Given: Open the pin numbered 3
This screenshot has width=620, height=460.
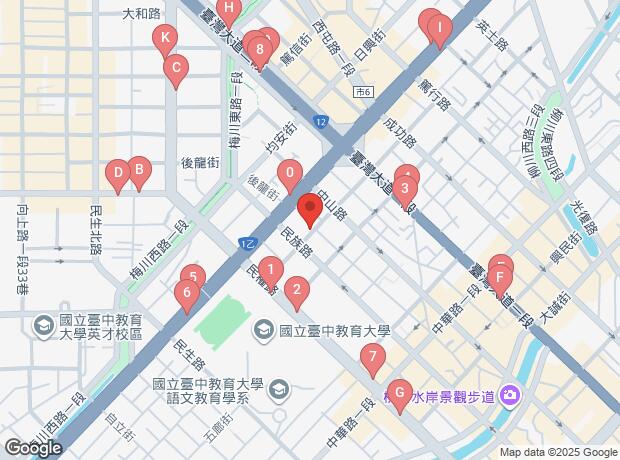Looking at the screenshot, I should pyautogui.click(x=404, y=187).
